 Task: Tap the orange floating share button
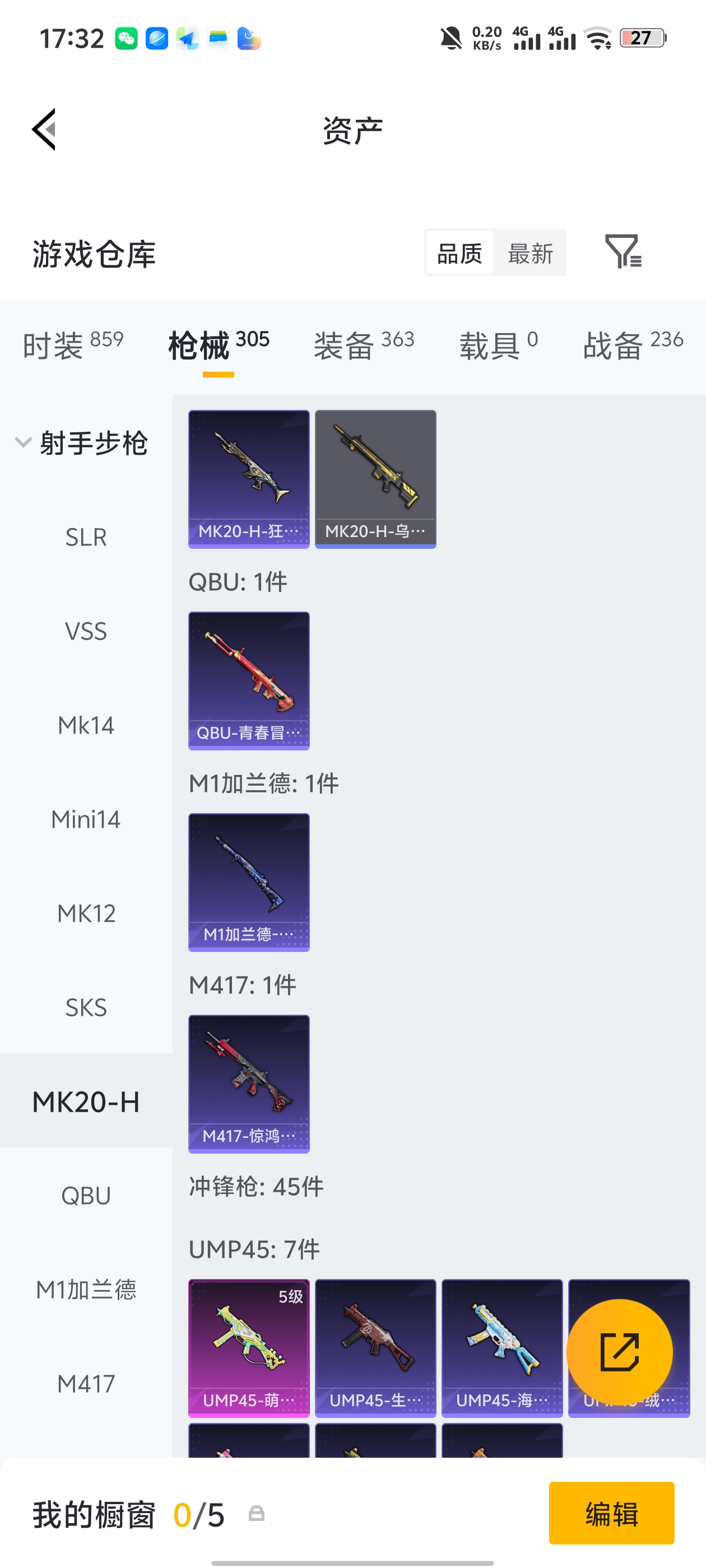(620, 1352)
